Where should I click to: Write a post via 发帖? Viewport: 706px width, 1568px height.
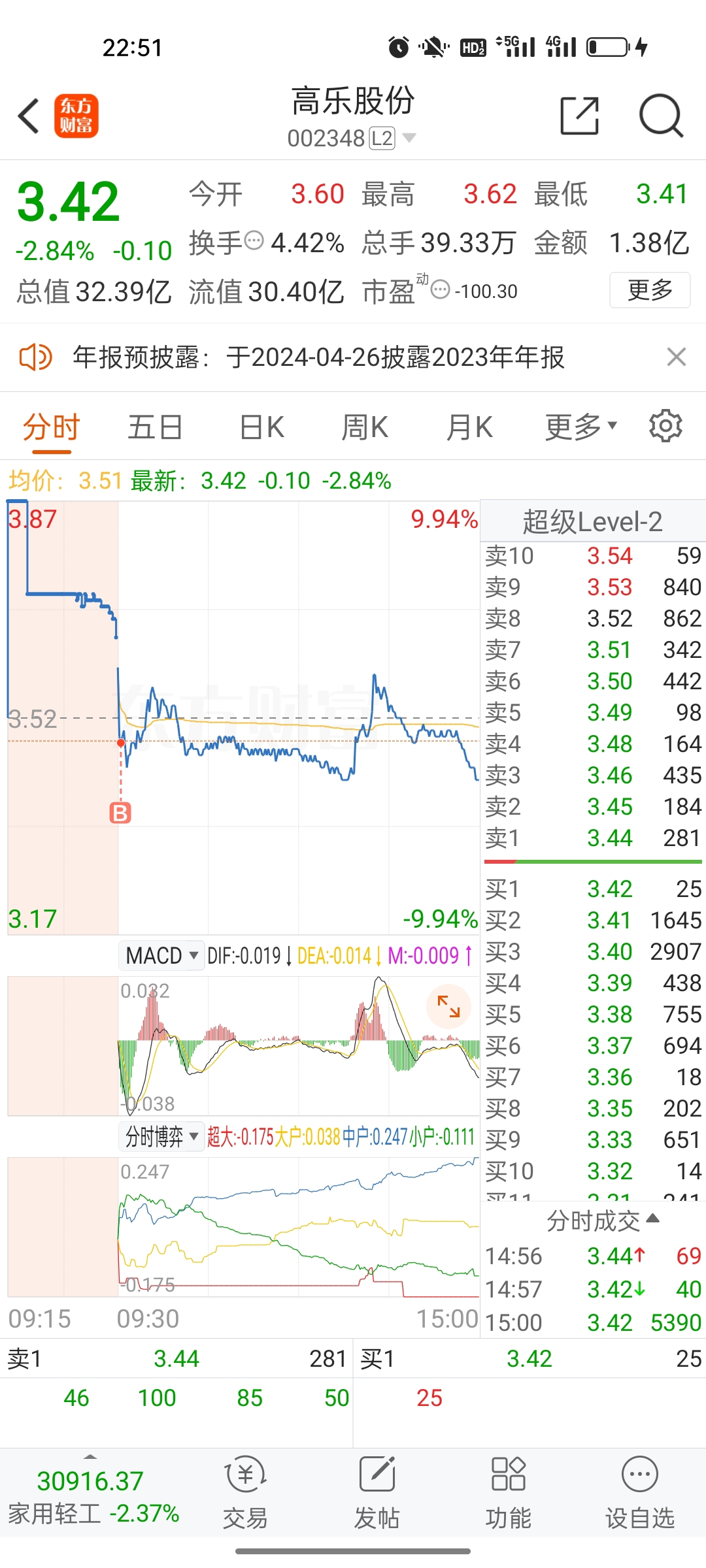click(x=377, y=1493)
